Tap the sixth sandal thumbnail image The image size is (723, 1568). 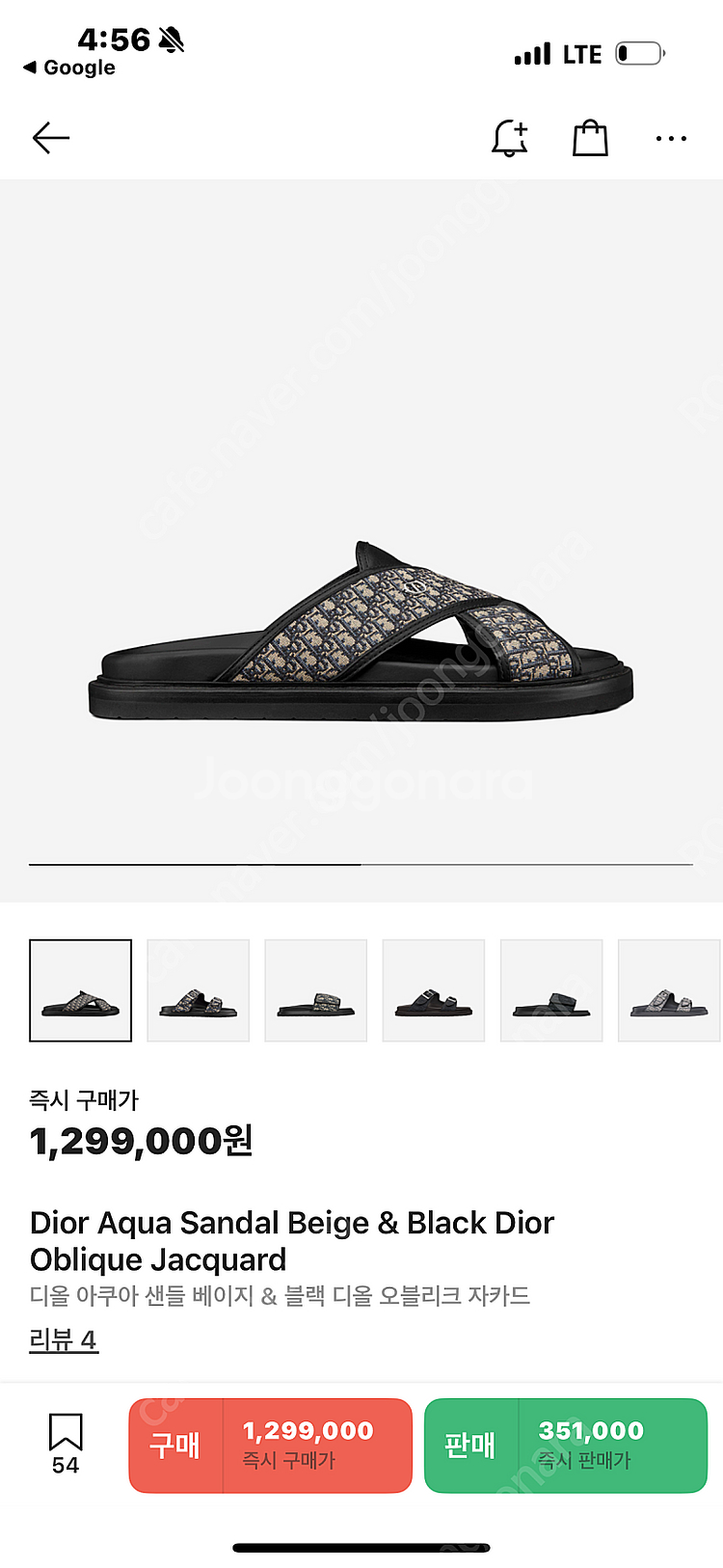click(668, 990)
